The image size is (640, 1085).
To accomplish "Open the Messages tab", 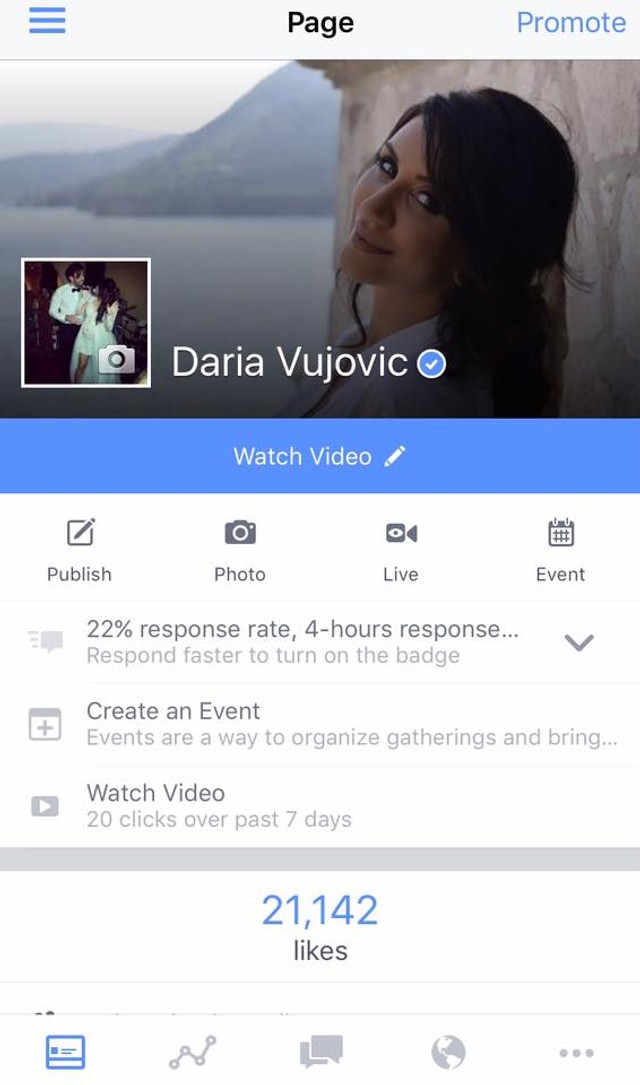I will 321,1051.
